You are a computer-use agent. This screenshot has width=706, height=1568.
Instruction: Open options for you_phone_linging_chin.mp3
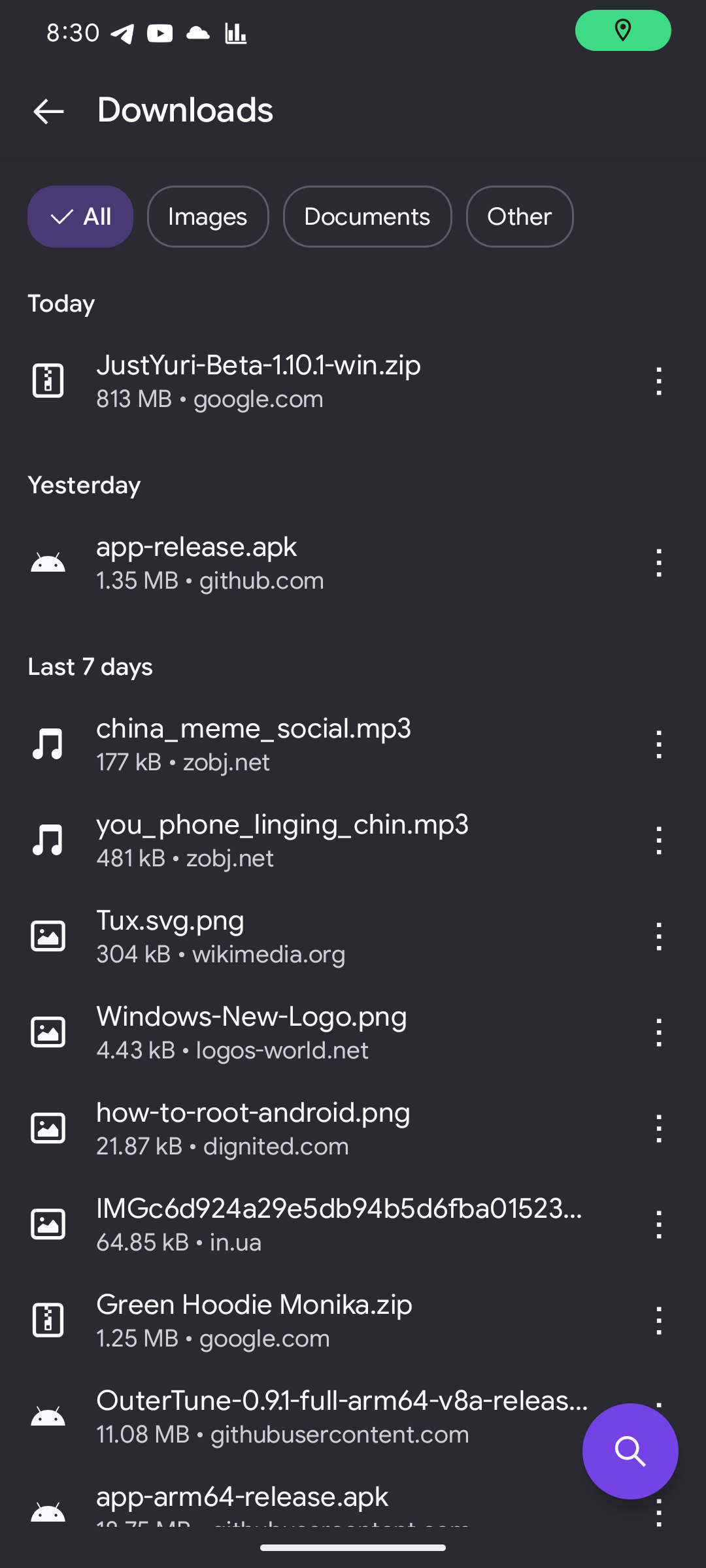[659, 841]
